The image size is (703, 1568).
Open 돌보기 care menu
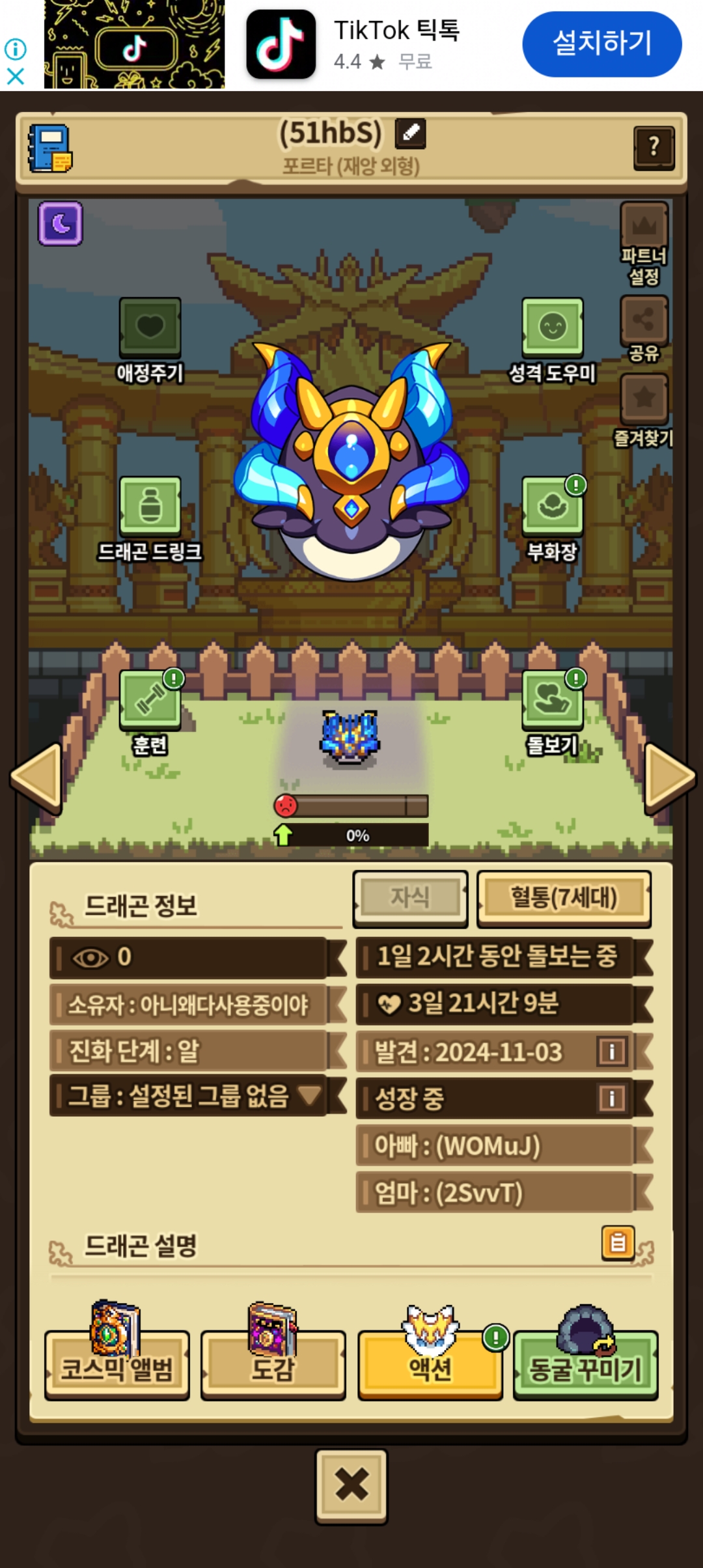(x=552, y=713)
